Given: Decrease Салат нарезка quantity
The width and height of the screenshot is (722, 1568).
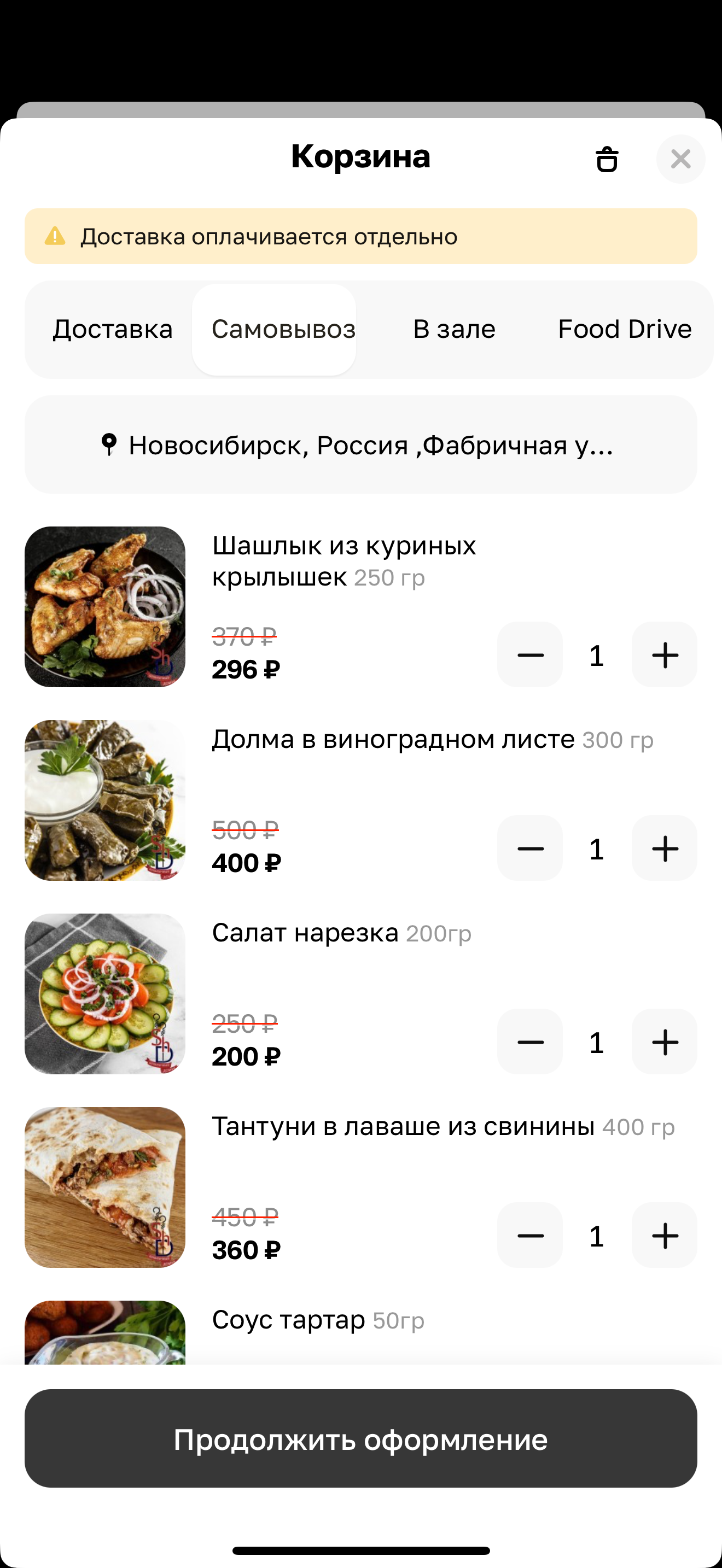Looking at the screenshot, I should click(x=529, y=1042).
